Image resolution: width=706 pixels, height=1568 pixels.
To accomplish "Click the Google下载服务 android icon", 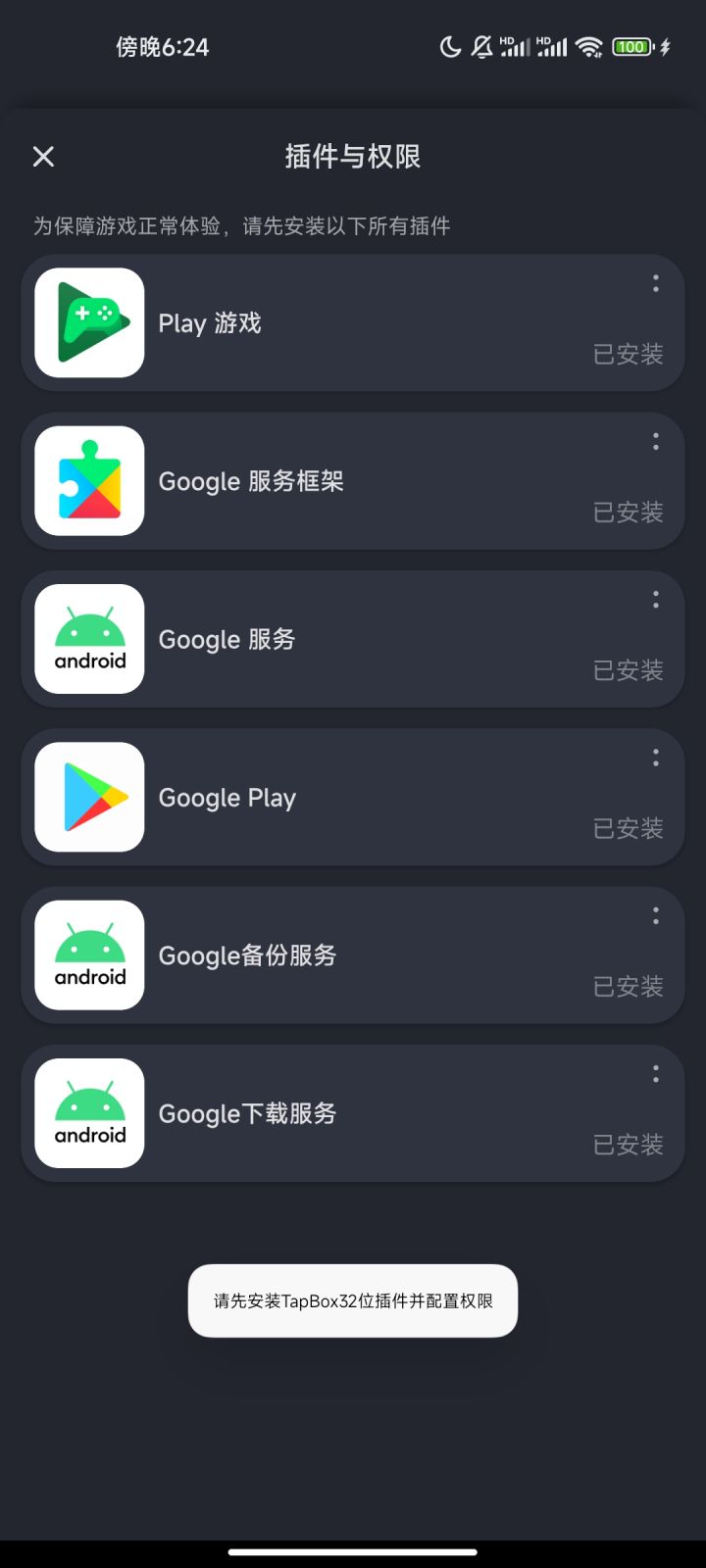I will point(88,1112).
